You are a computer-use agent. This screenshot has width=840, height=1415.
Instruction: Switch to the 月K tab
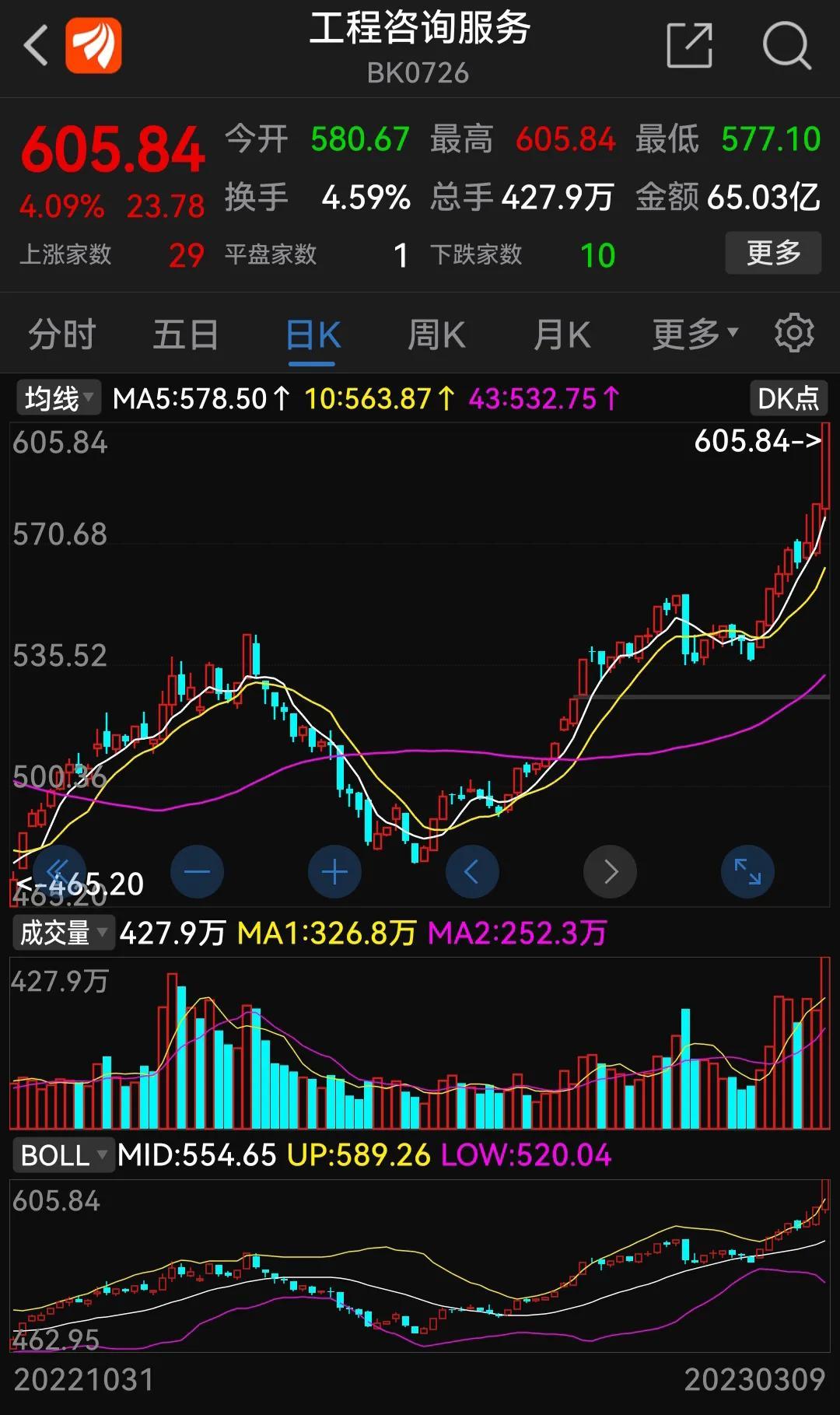click(562, 335)
